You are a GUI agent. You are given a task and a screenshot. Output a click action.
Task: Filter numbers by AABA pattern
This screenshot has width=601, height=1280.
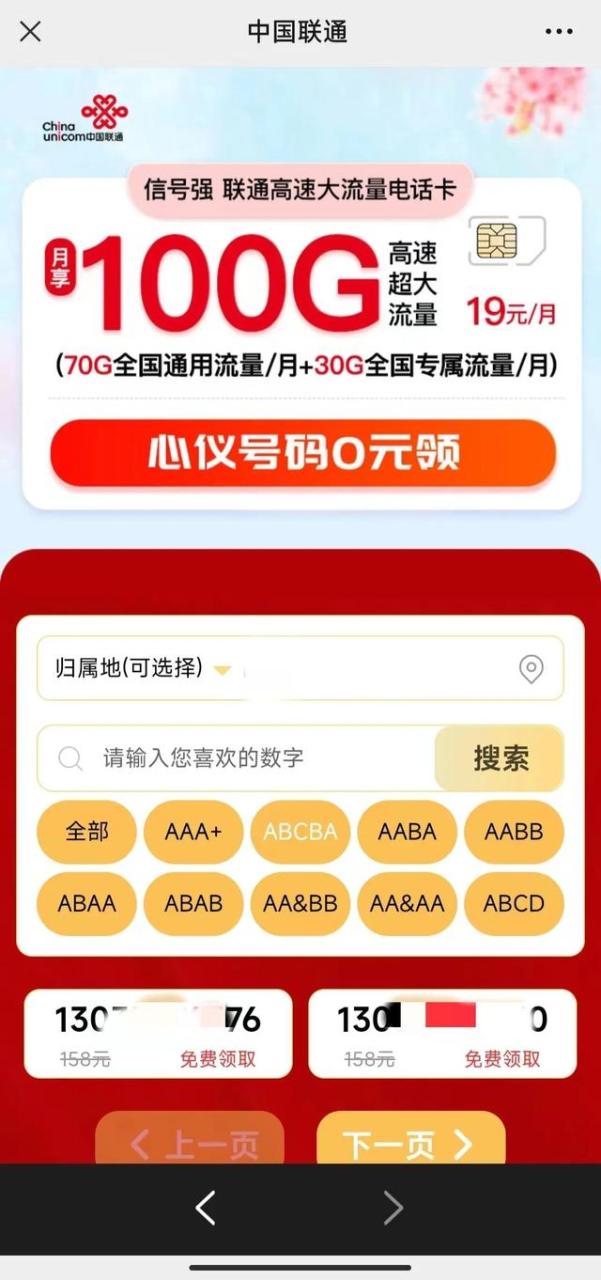pyautogui.click(x=407, y=832)
